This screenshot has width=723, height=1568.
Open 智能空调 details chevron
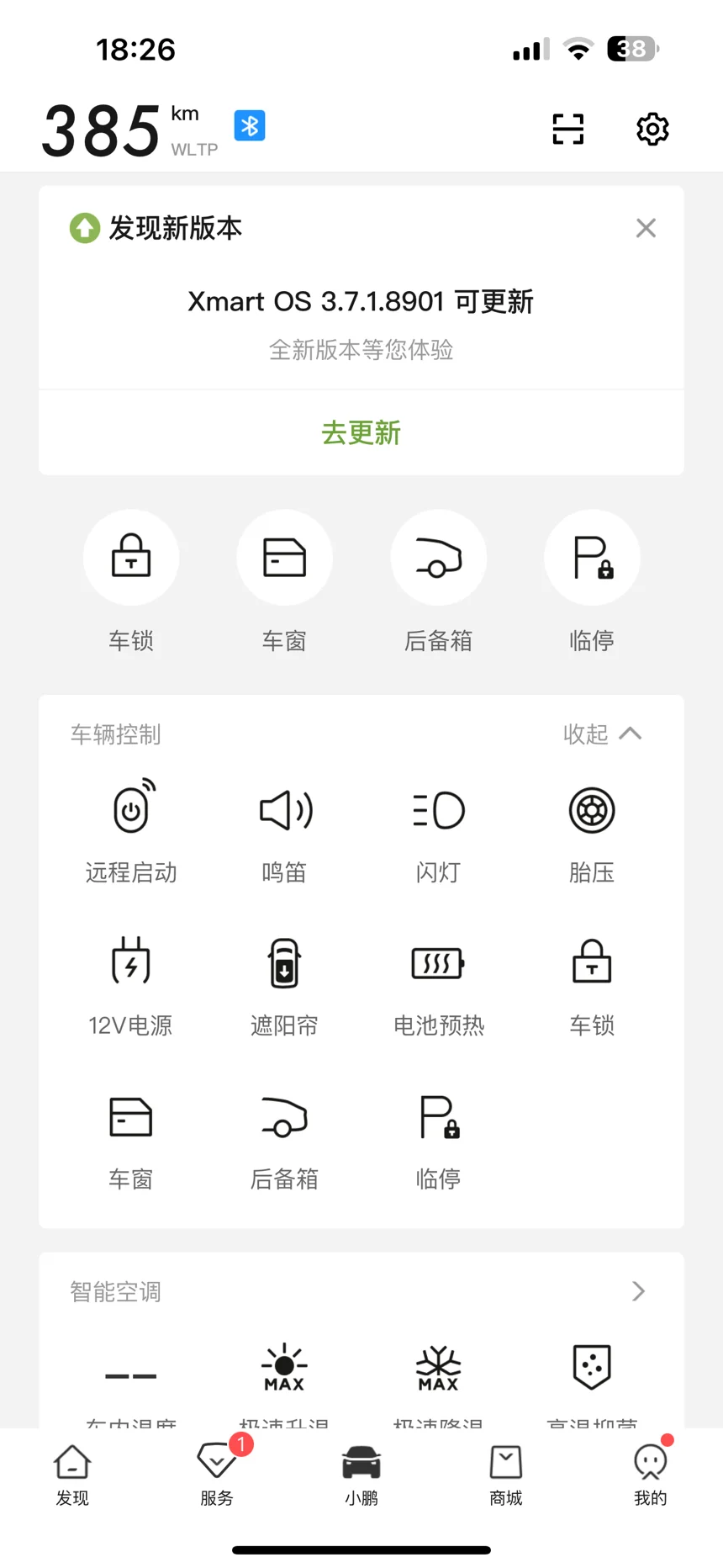tap(638, 1291)
